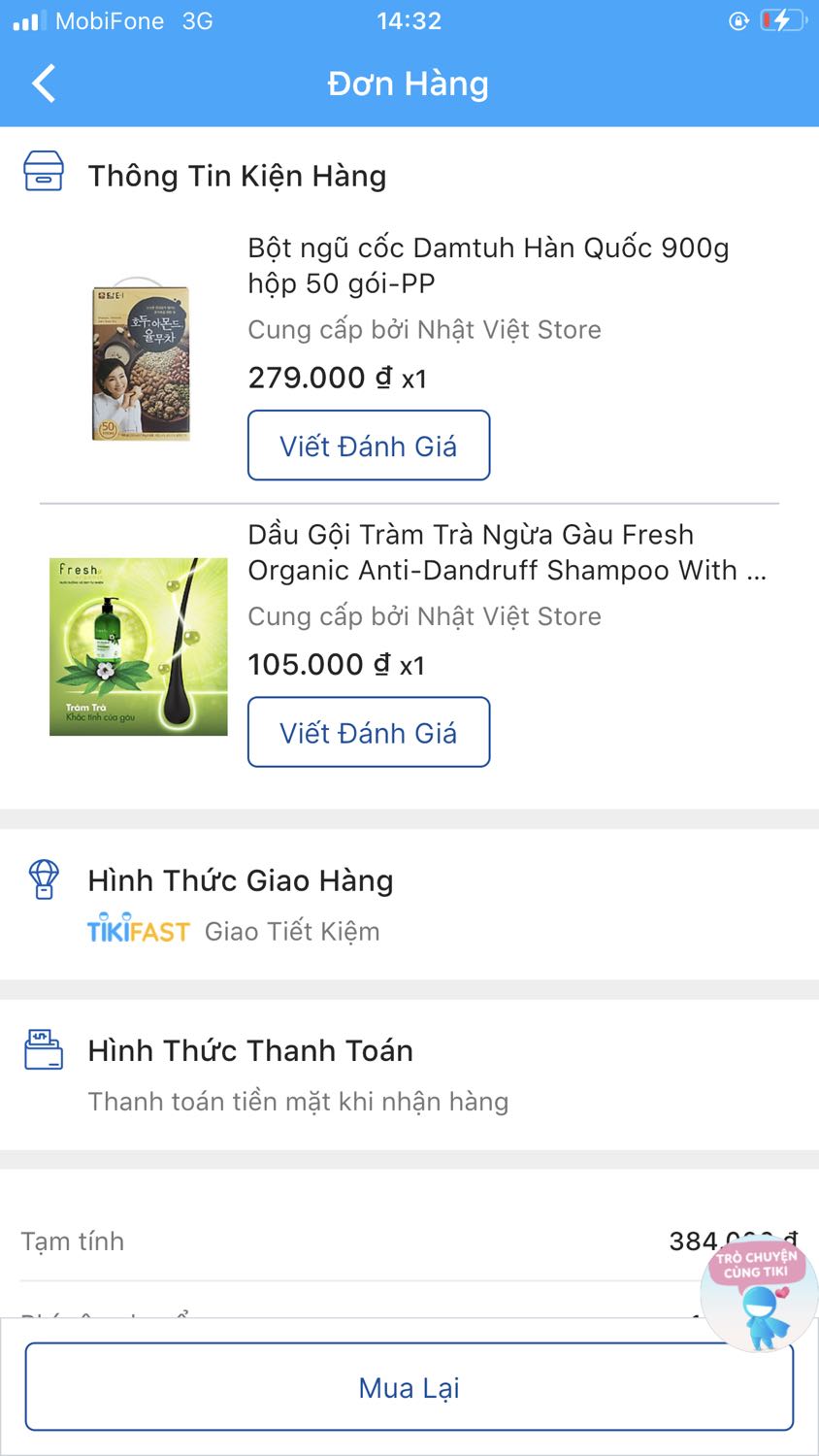Tap Viết Đánh Giá for the Damtuh cereal
819x1456 pixels.
[369, 445]
